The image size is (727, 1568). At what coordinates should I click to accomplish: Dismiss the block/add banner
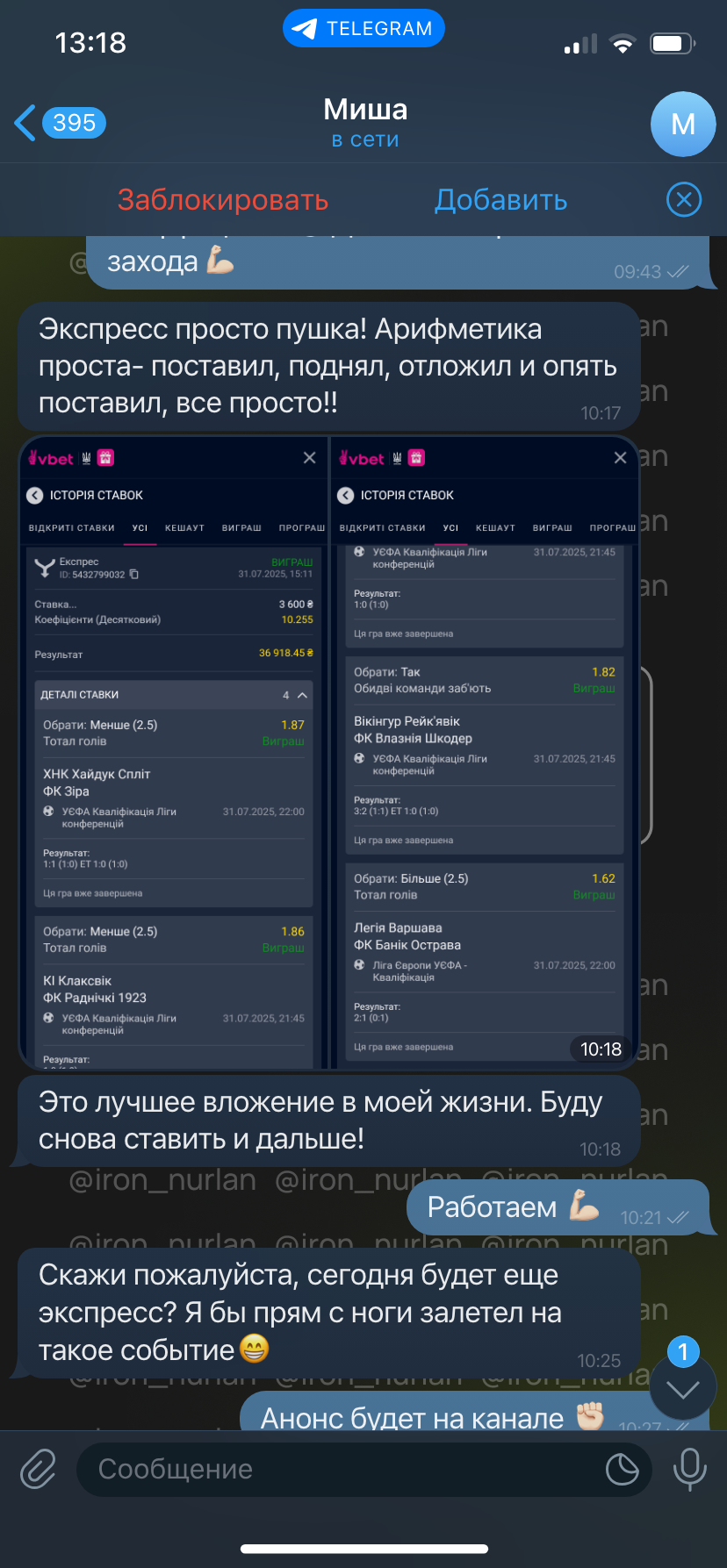click(684, 200)
